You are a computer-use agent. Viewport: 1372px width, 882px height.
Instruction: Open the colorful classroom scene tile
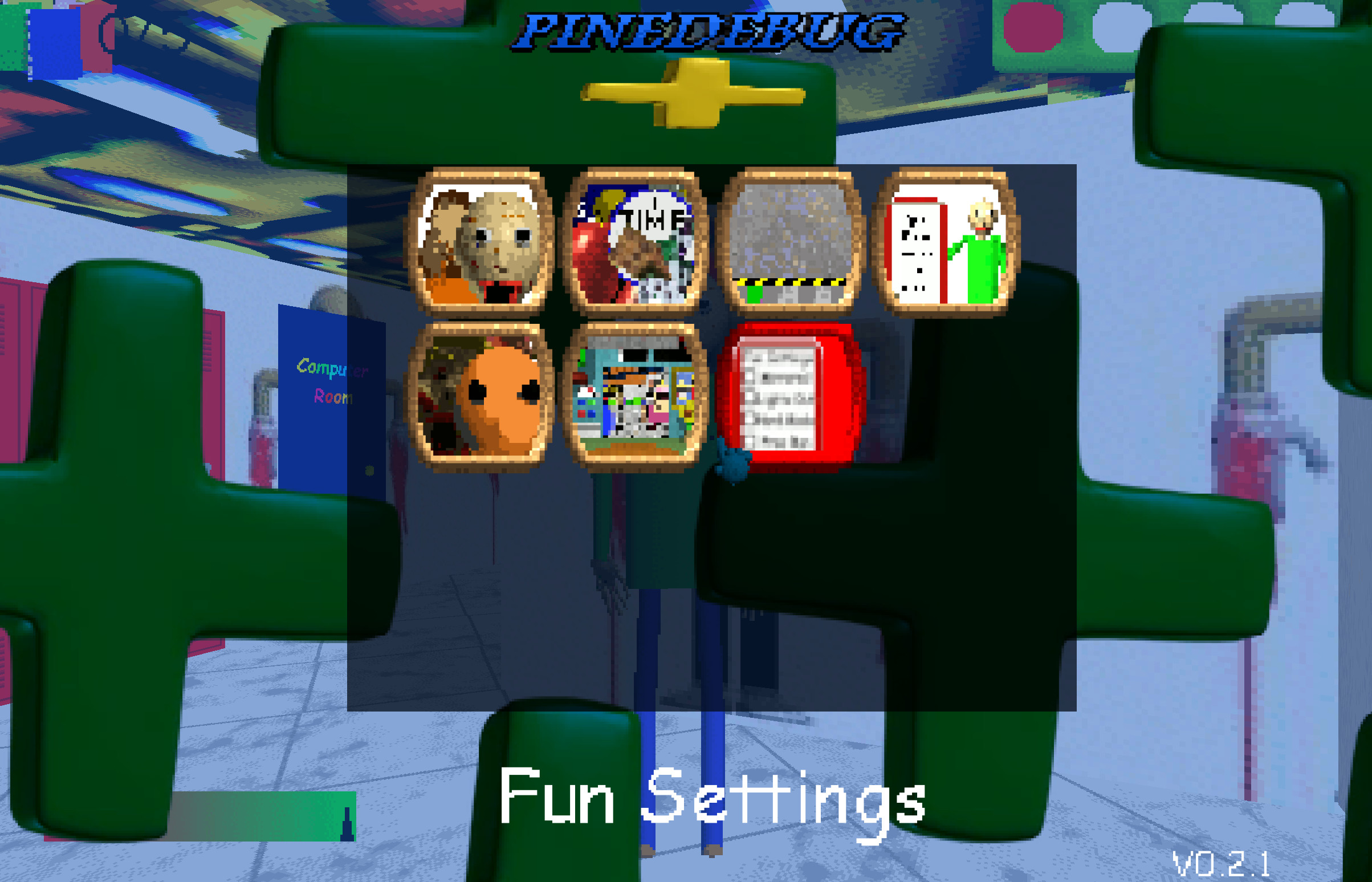pyautogui.click(x=636, y=398)
